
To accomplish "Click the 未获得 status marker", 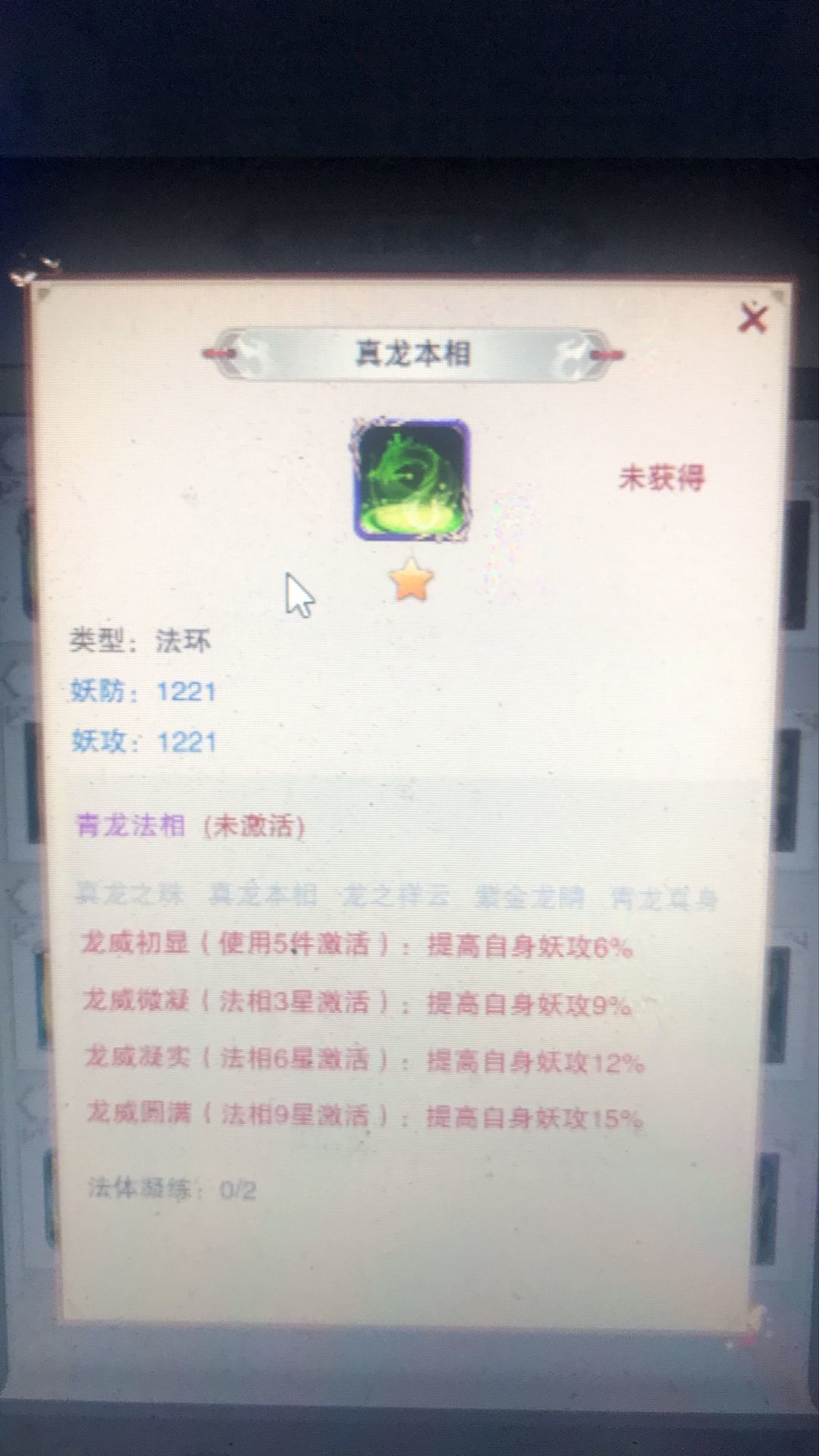I will pos(663,478).
